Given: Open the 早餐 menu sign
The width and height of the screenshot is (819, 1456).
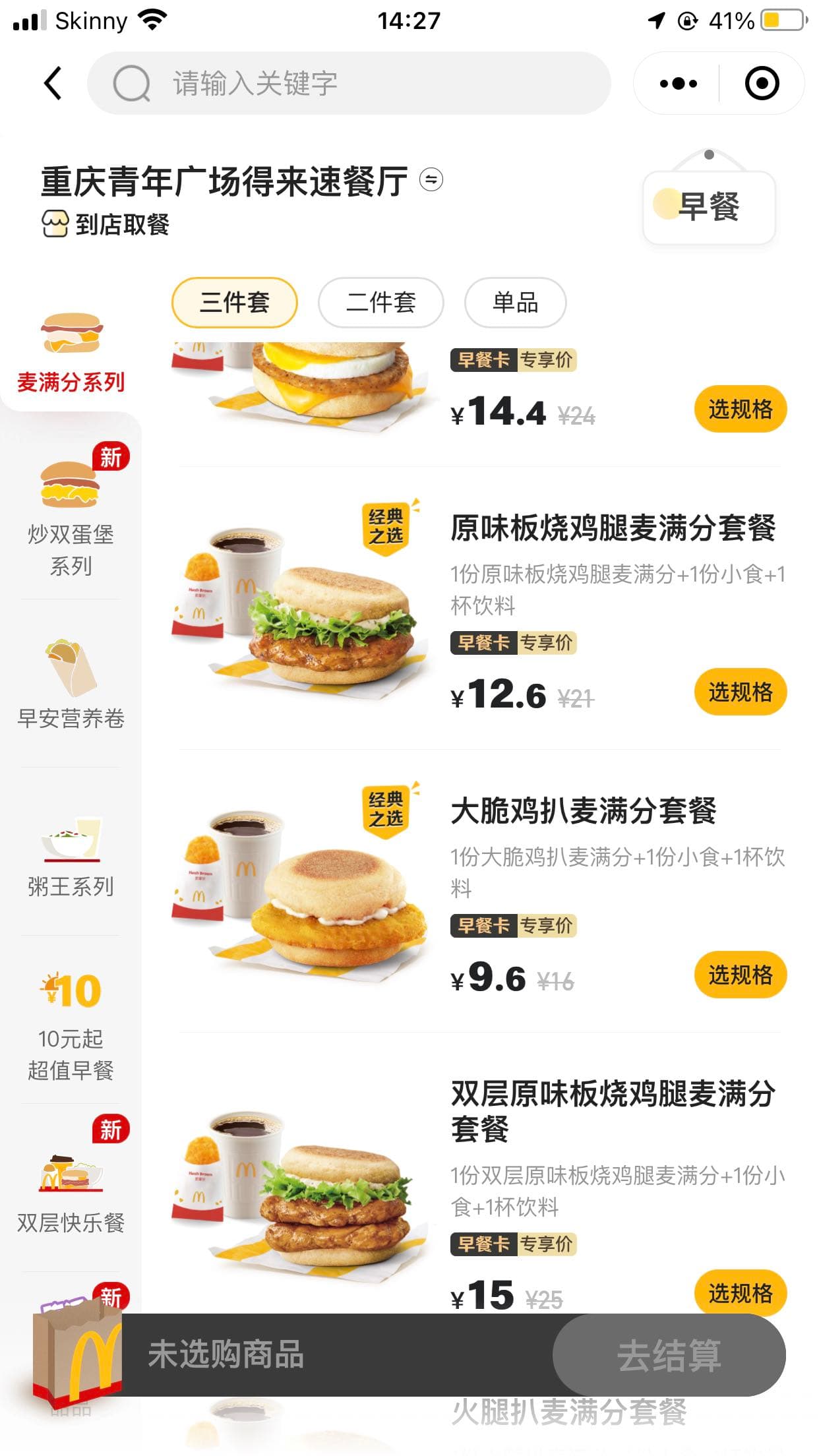Looking at the screenshot, I should pos(709,206).
